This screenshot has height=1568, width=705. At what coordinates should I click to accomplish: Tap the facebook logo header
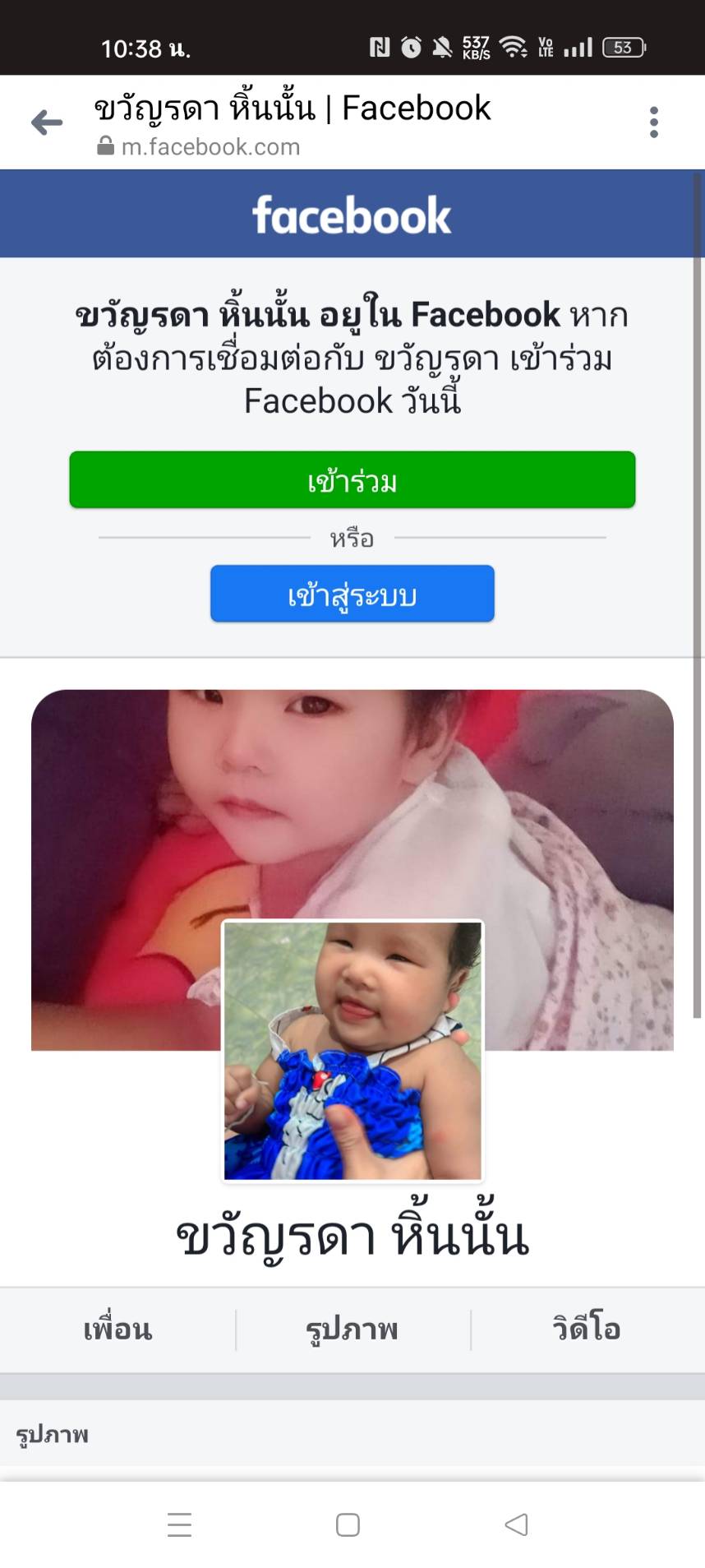352,215
